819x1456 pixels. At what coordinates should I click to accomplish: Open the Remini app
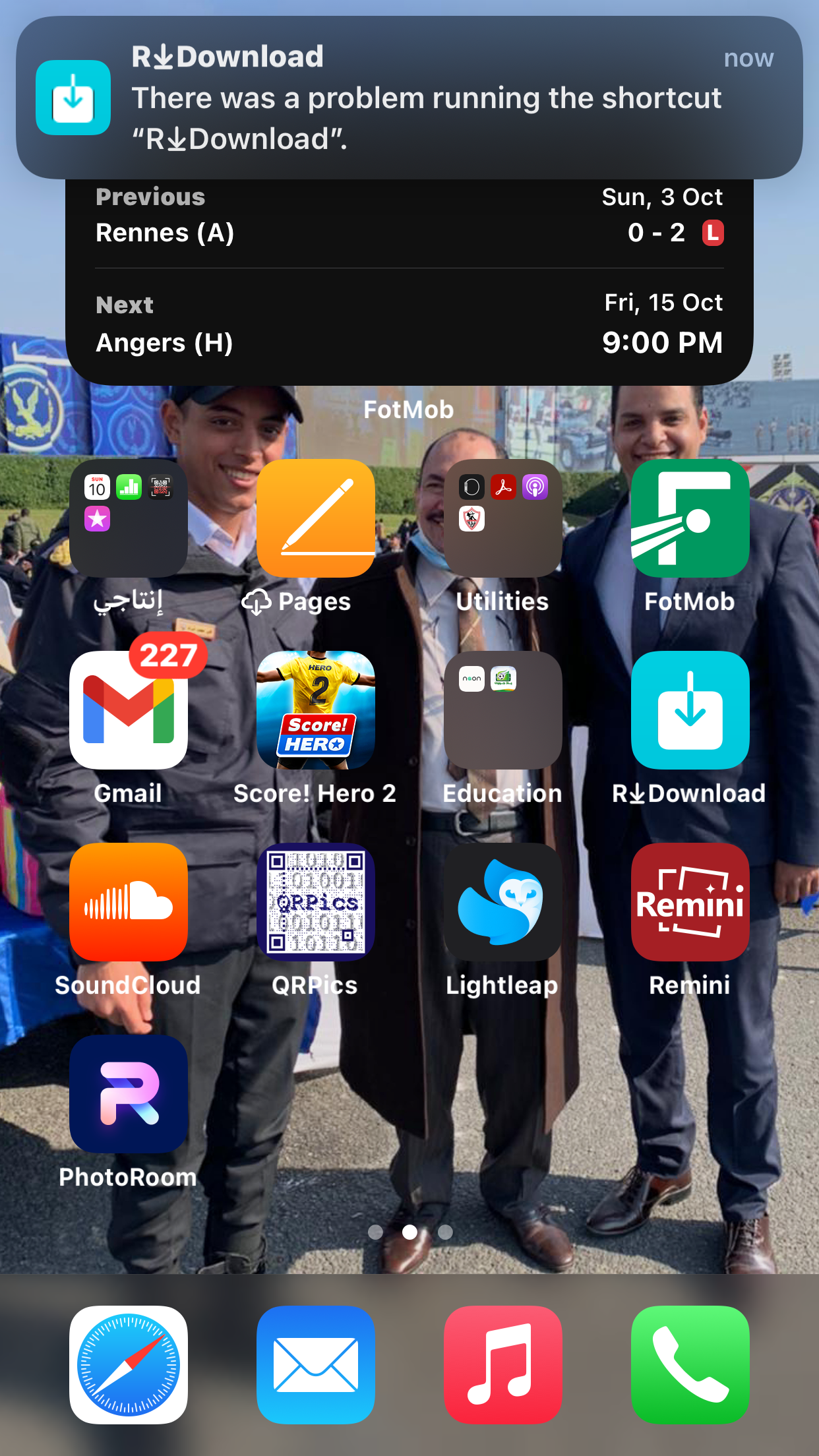(690, 902)
